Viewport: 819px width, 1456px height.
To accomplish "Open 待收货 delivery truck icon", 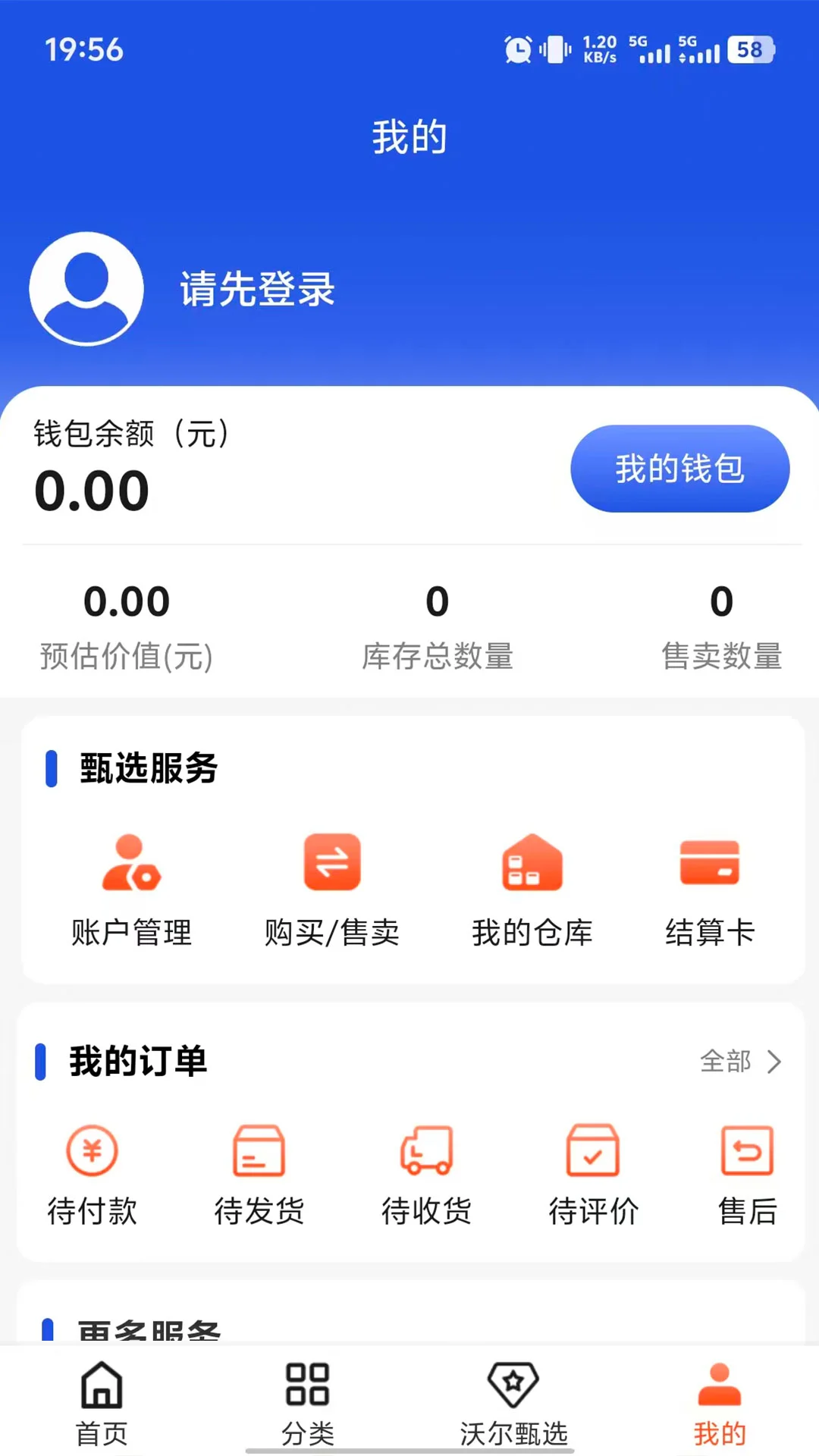I will click(x=426, y=1150).
